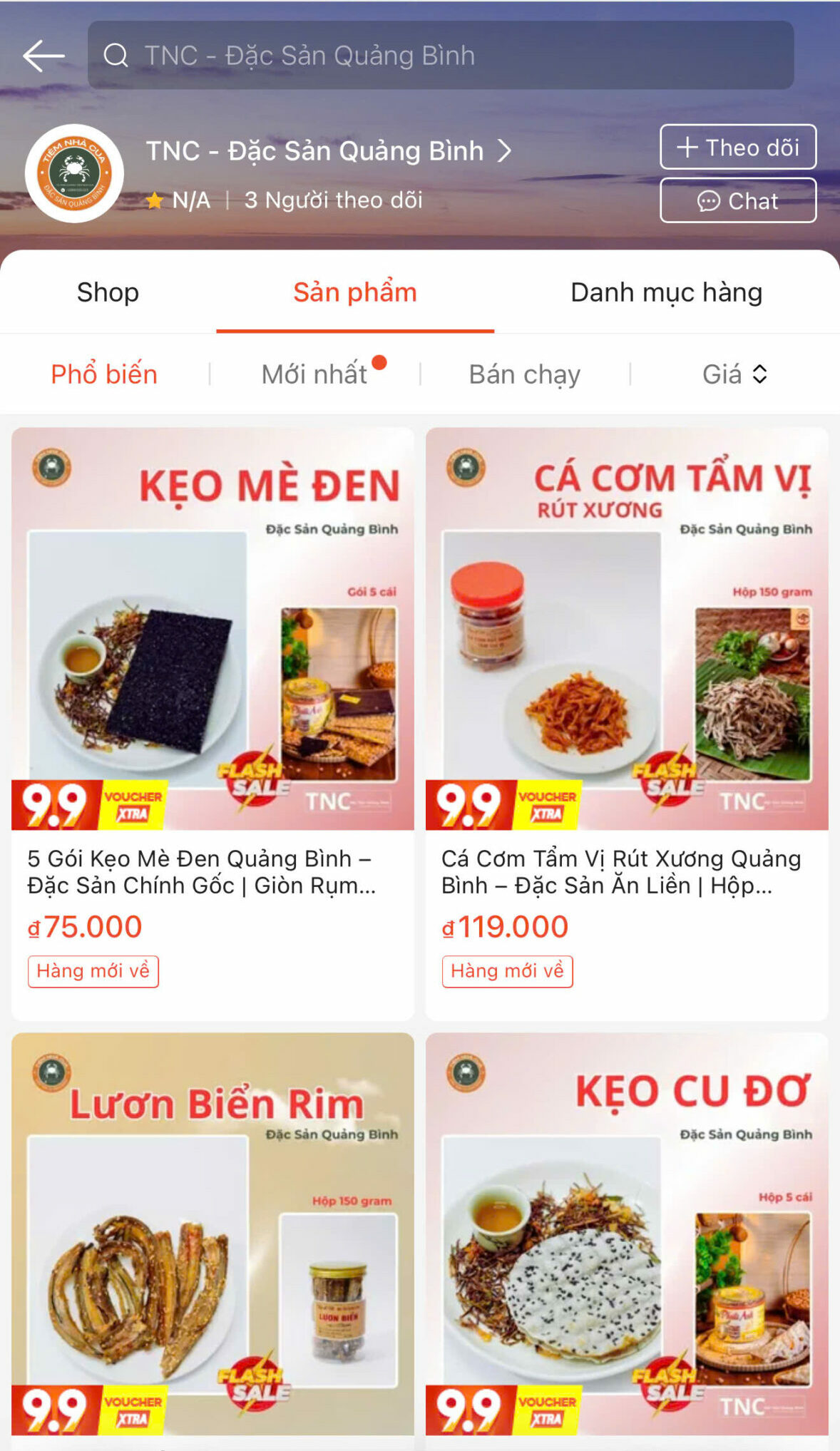Show Bán chạy best sellers
The image size is (840, 1451).
tap(524, 374)
